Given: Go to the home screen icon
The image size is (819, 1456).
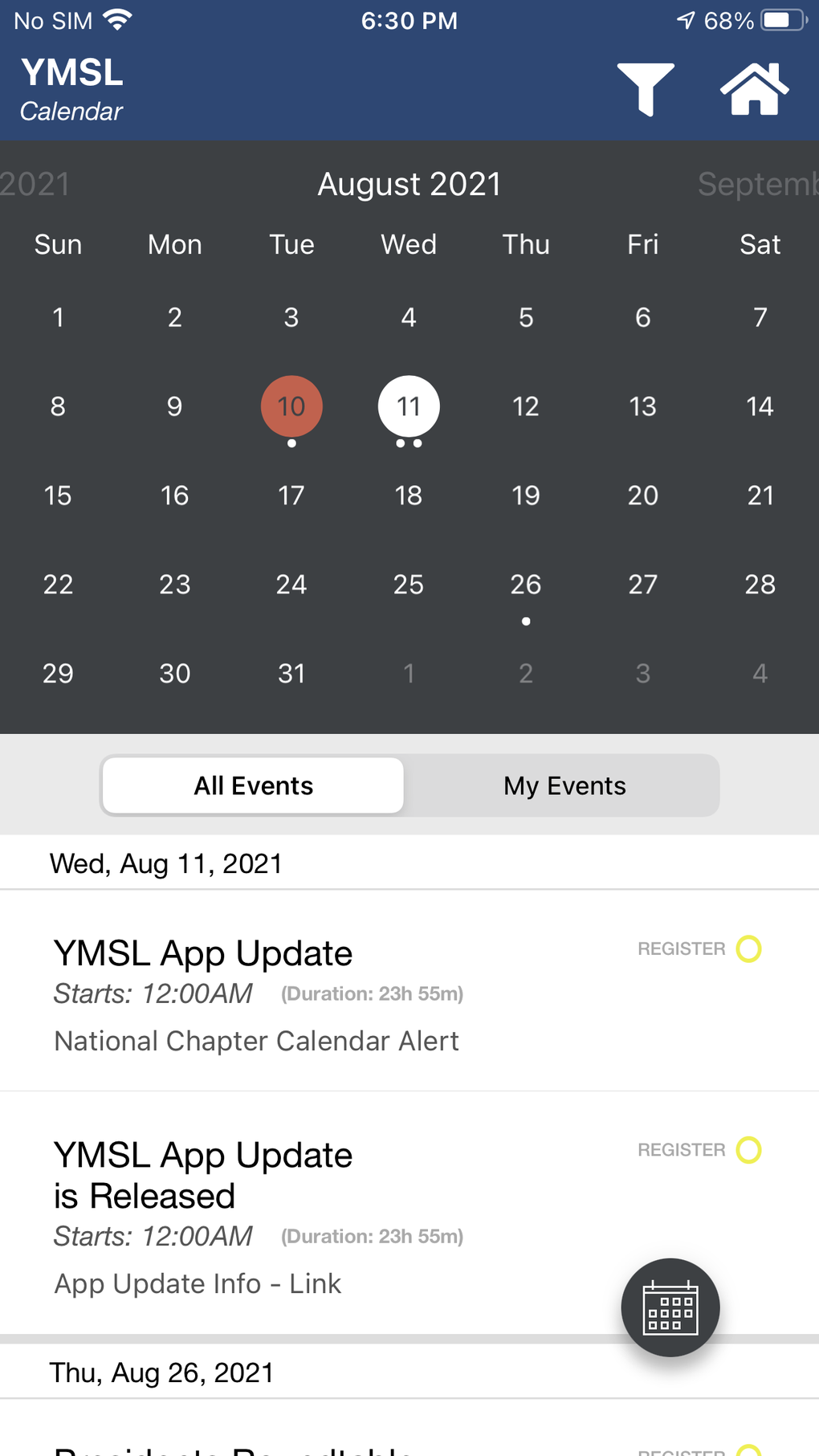Looking at the screenshot, I should [x=754, y=88].
